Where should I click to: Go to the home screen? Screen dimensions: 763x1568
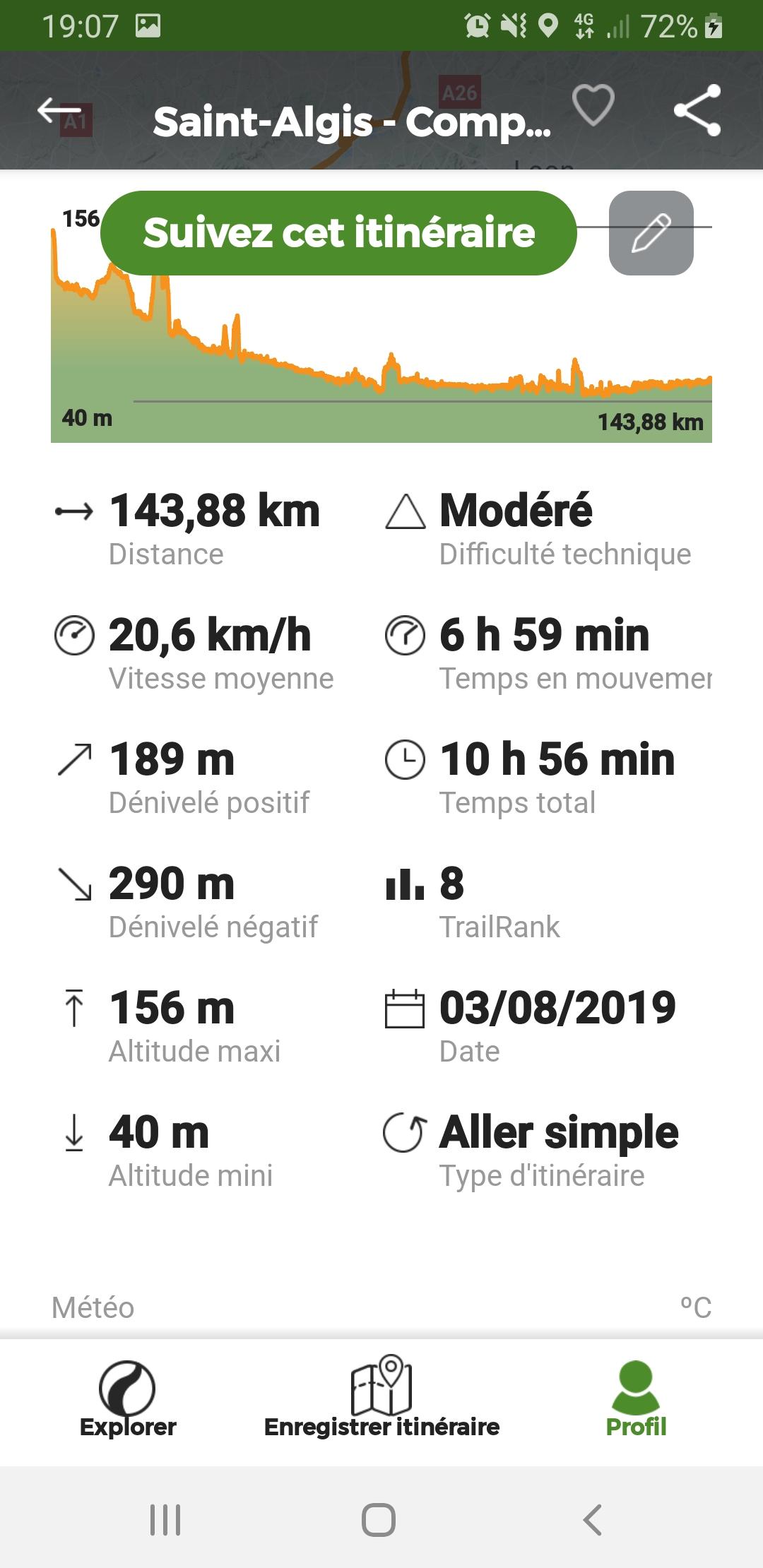click(x=379, y=1519)
